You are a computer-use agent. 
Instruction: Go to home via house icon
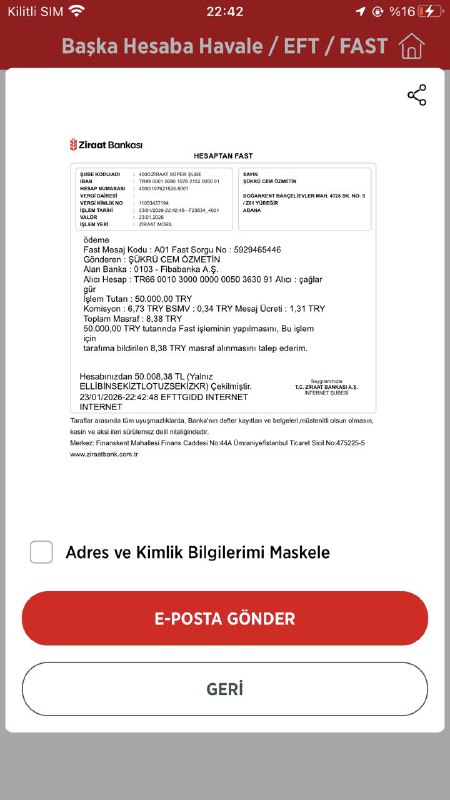click(412, 46)
